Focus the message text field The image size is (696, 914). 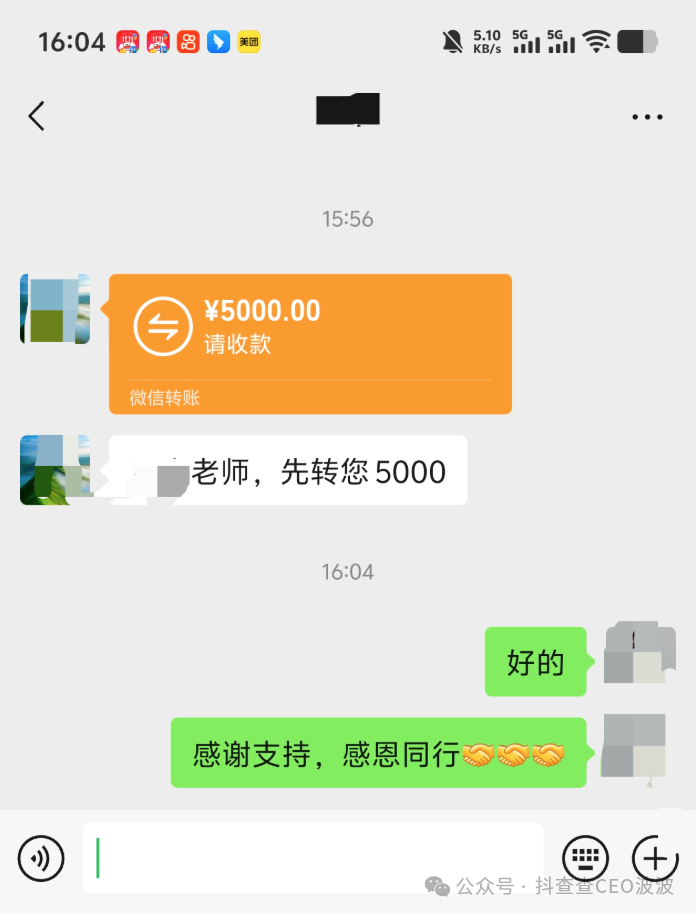(313, 857)
